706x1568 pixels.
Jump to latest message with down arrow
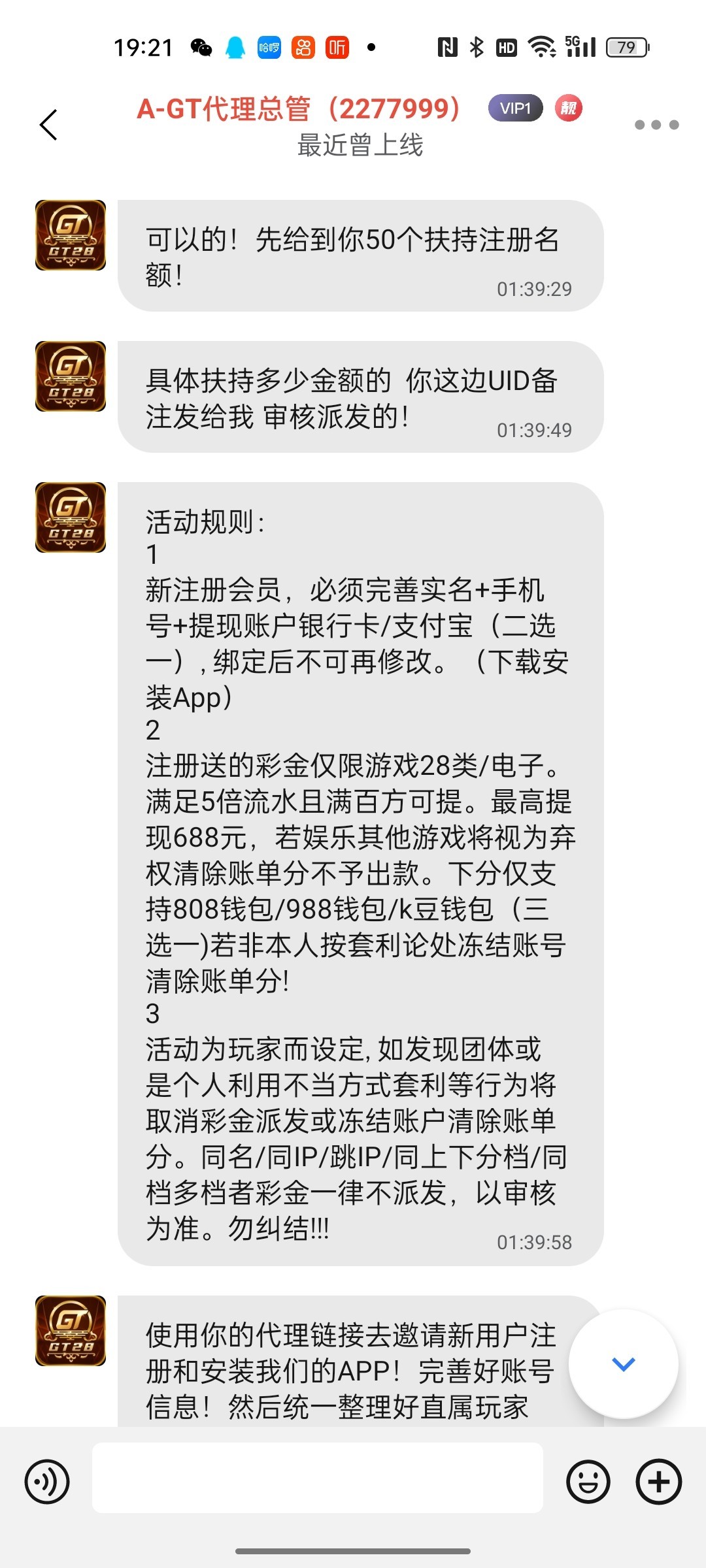623,1364
